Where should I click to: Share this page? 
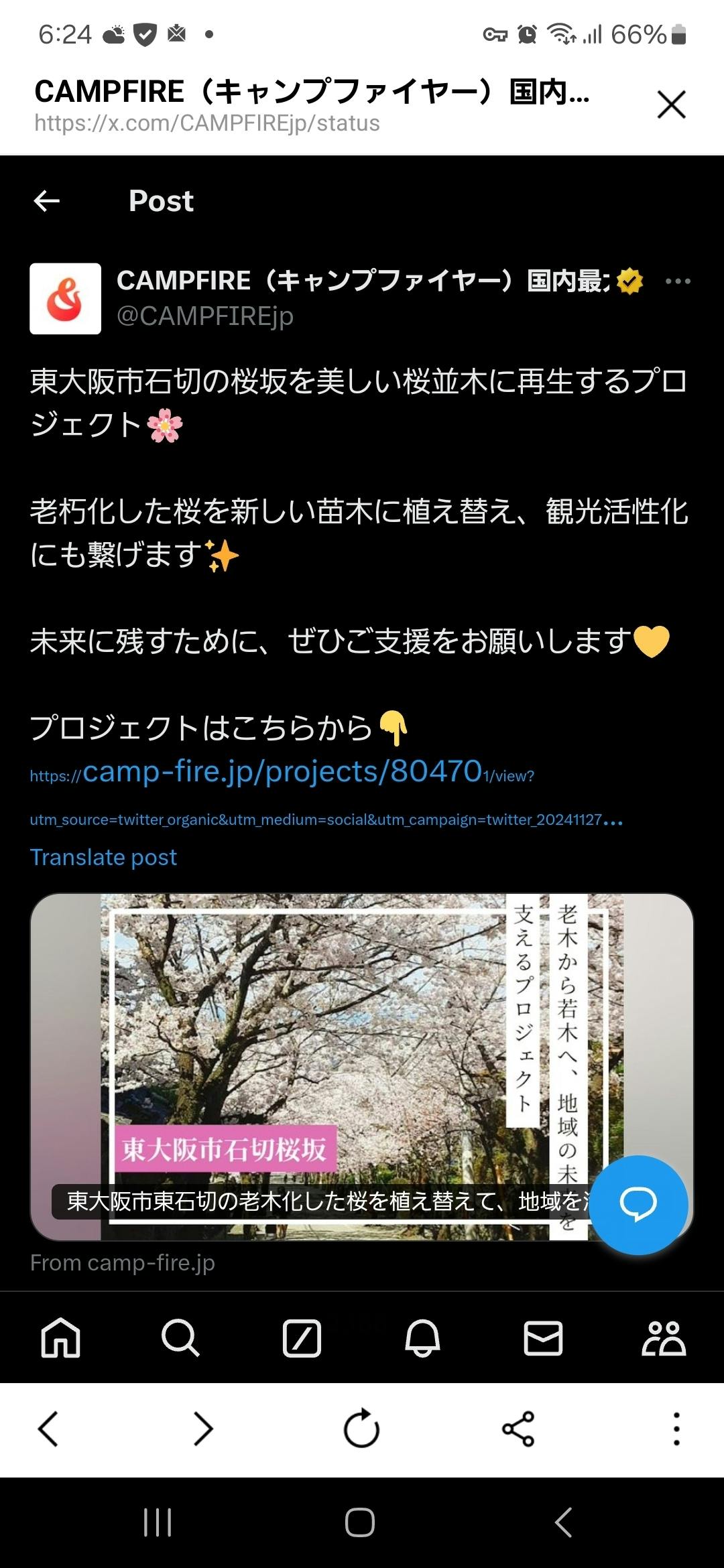coord(518,1429)
